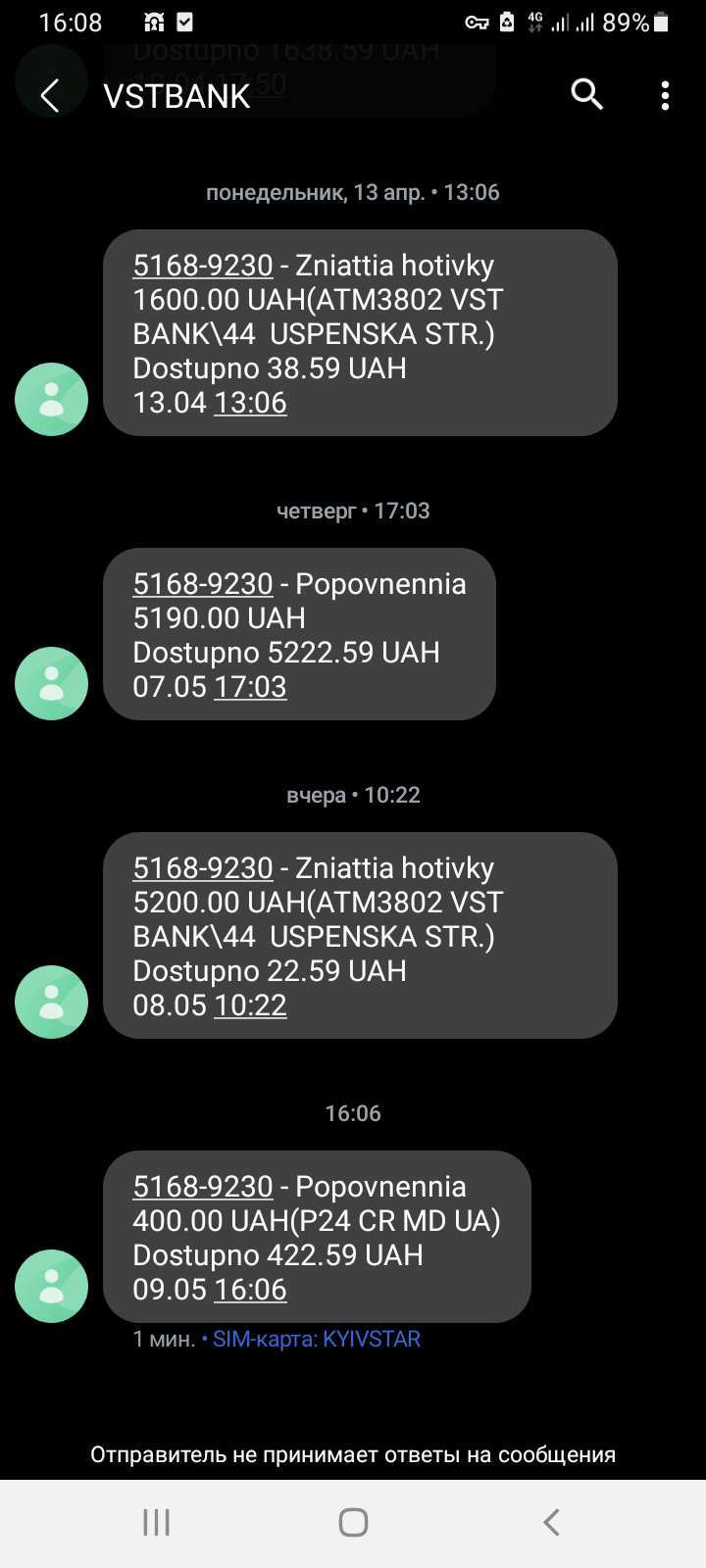Open the 13:06 time link in the 13.04 message
Screen dimensions: 706x1568
click(x=250, y=403)
